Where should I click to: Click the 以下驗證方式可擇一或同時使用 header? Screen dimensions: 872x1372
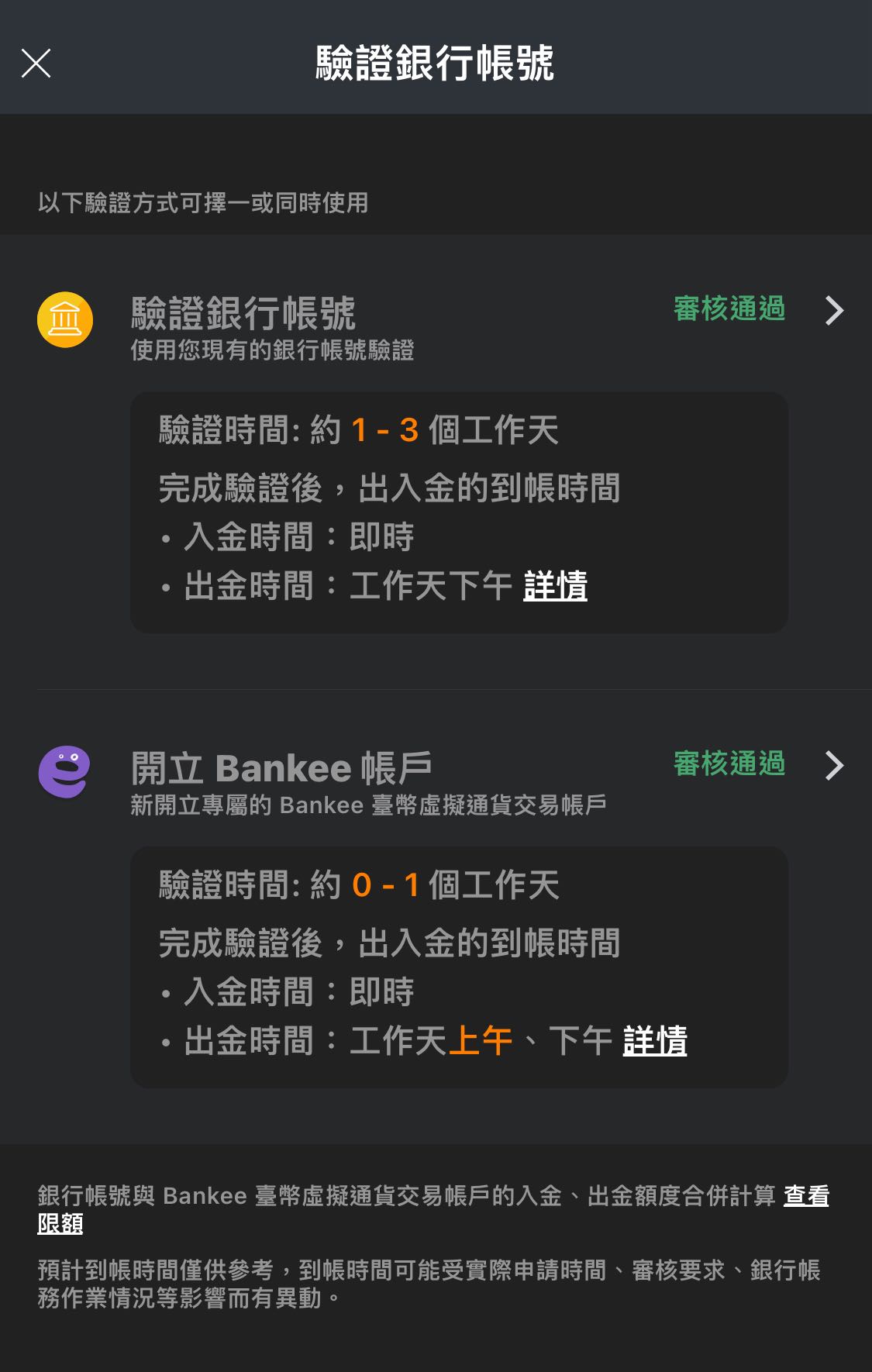[202, 203]
